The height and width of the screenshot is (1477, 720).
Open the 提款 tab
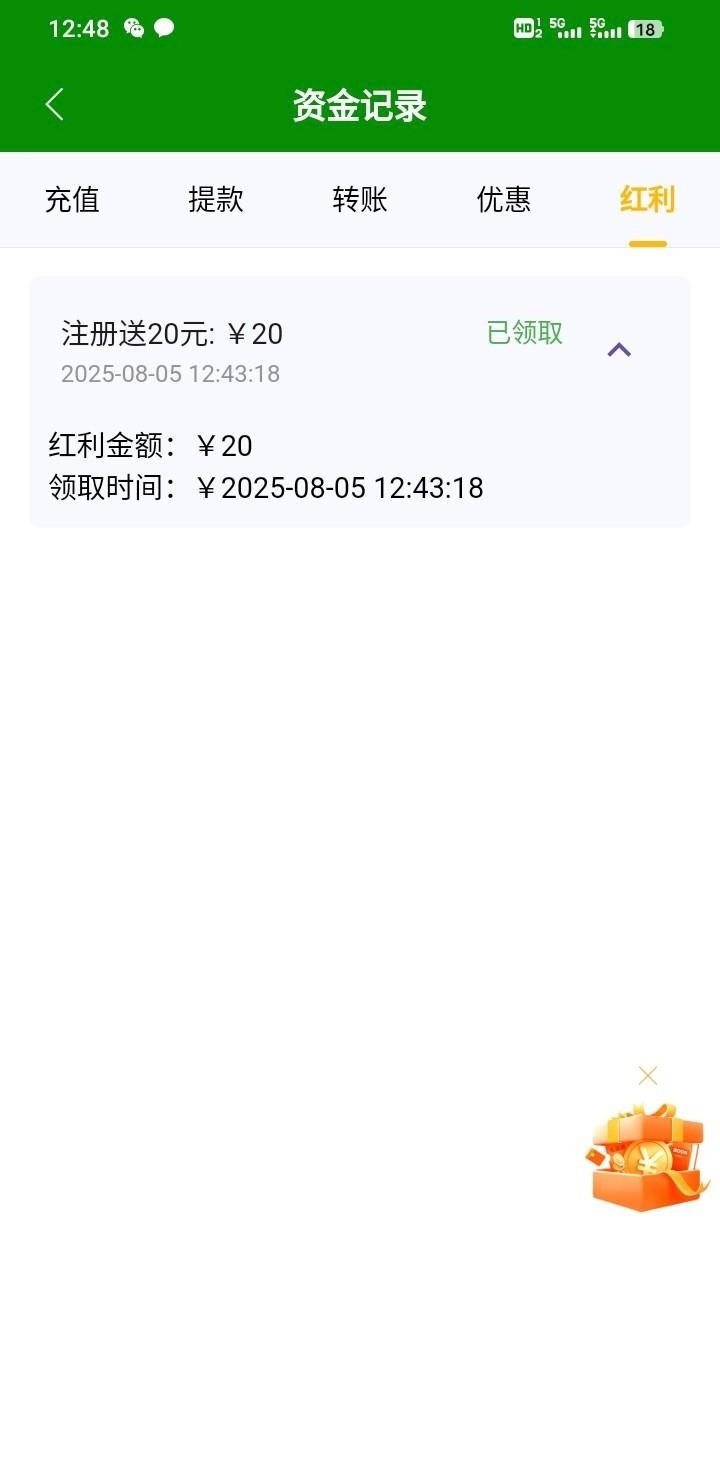tap(216, 200)
